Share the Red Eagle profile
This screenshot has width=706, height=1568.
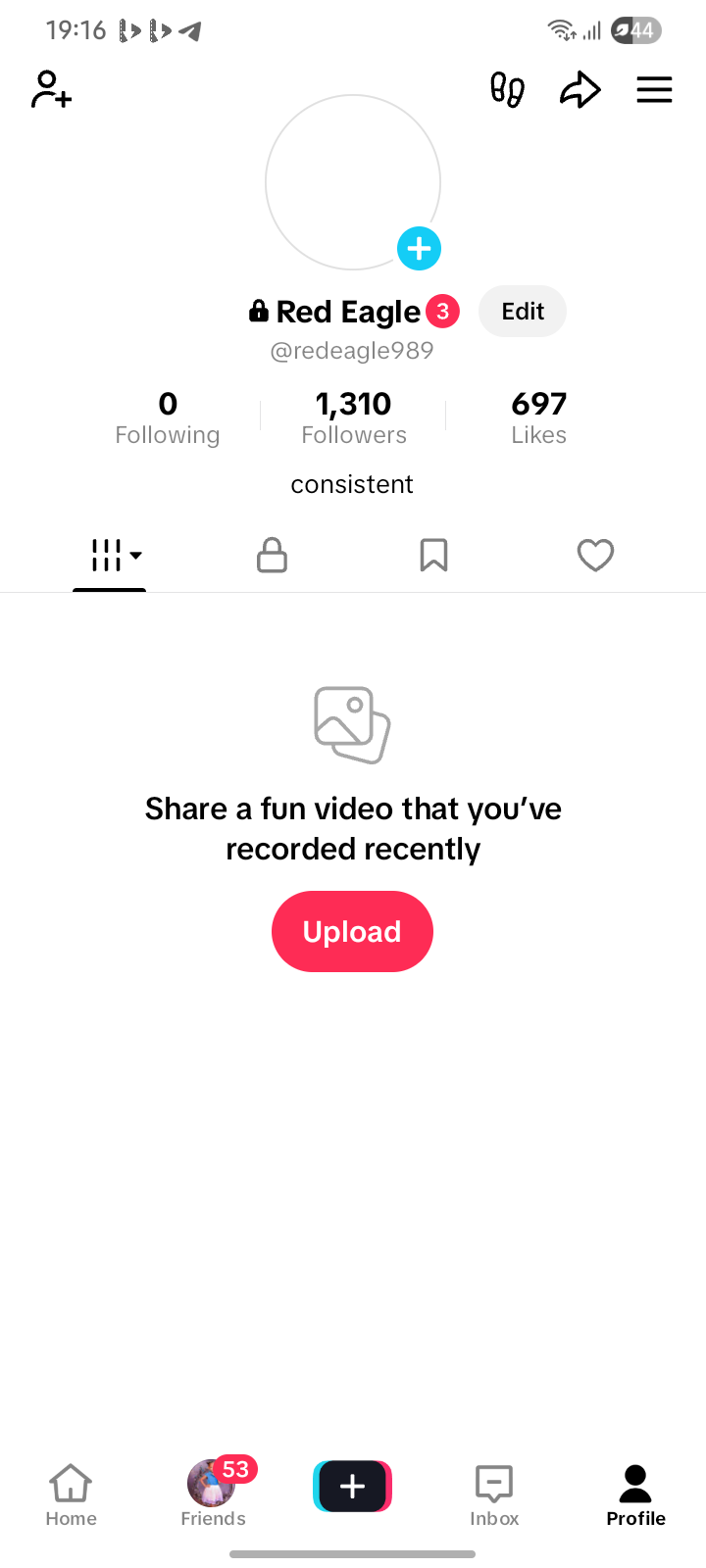coord(580,90)
